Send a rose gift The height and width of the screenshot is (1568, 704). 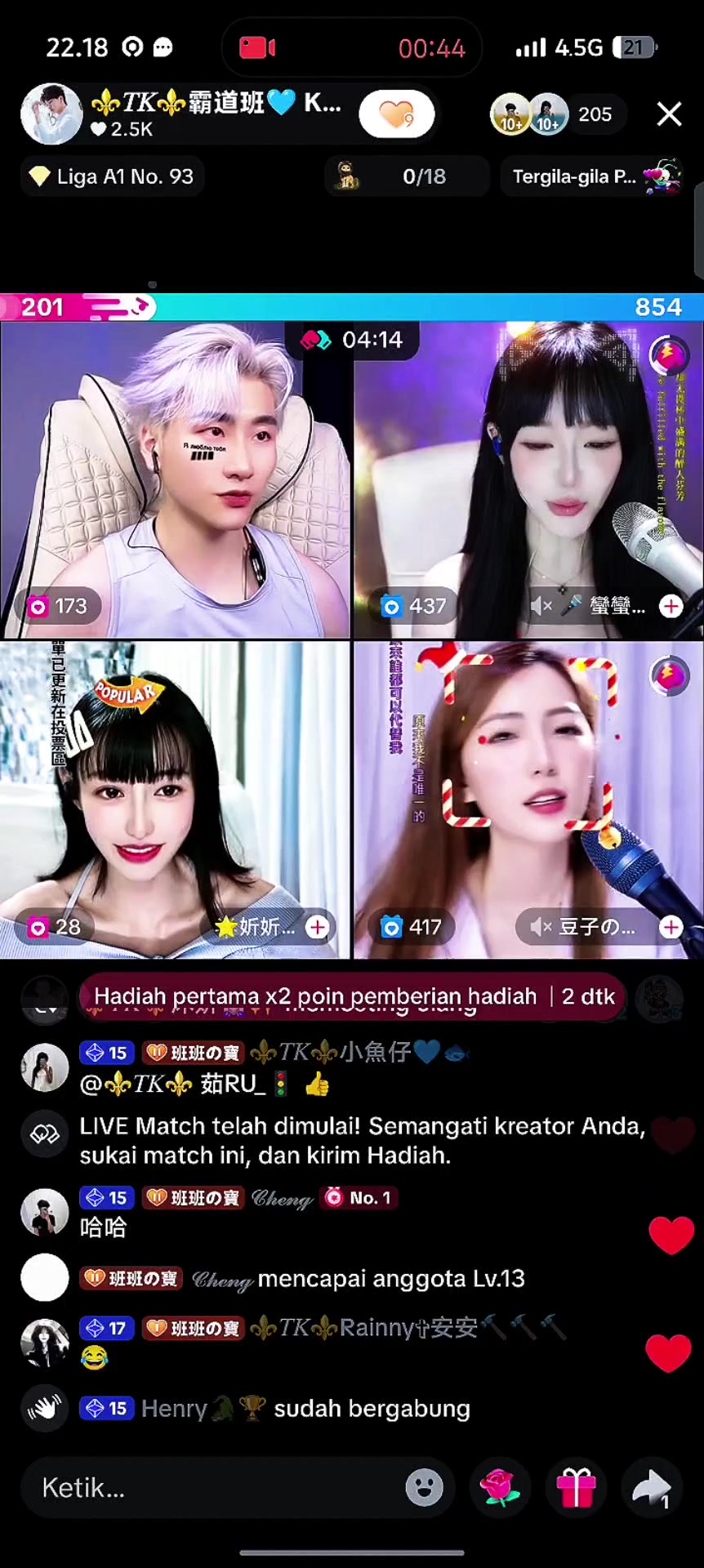click(x=501, y=1488)
